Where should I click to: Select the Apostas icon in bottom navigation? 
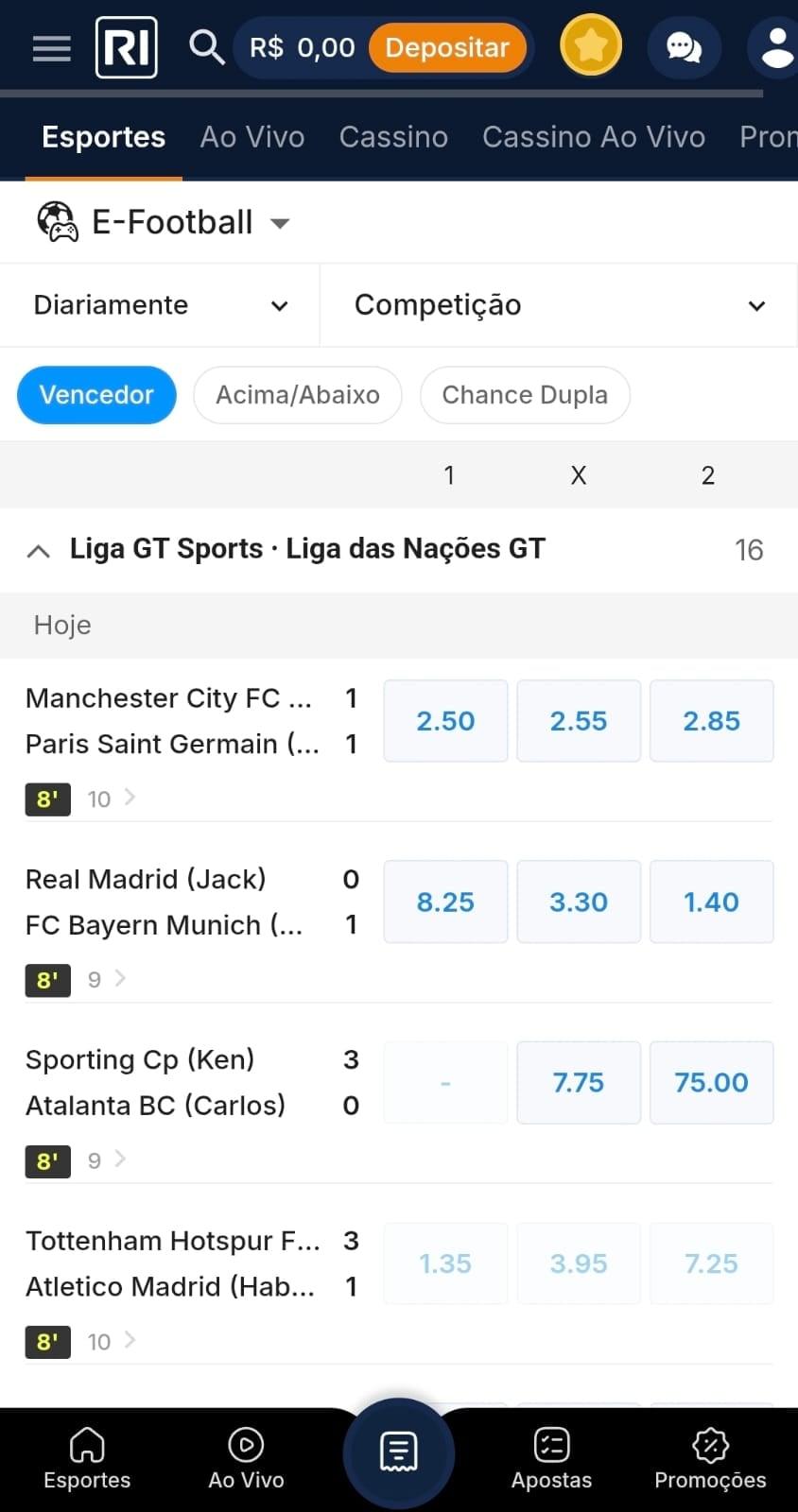point(551,1446)
